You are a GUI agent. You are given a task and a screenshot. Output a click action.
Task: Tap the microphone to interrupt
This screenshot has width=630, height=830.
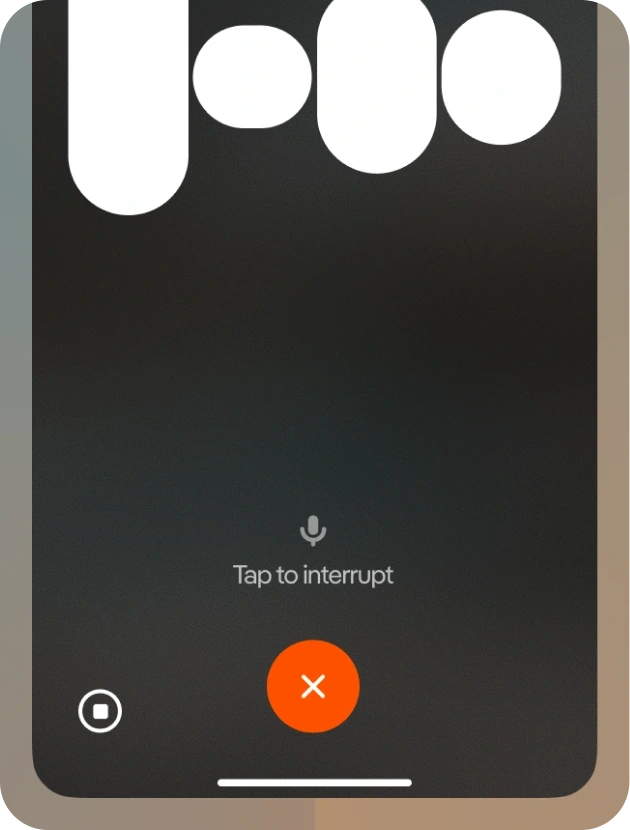(313, 531)
